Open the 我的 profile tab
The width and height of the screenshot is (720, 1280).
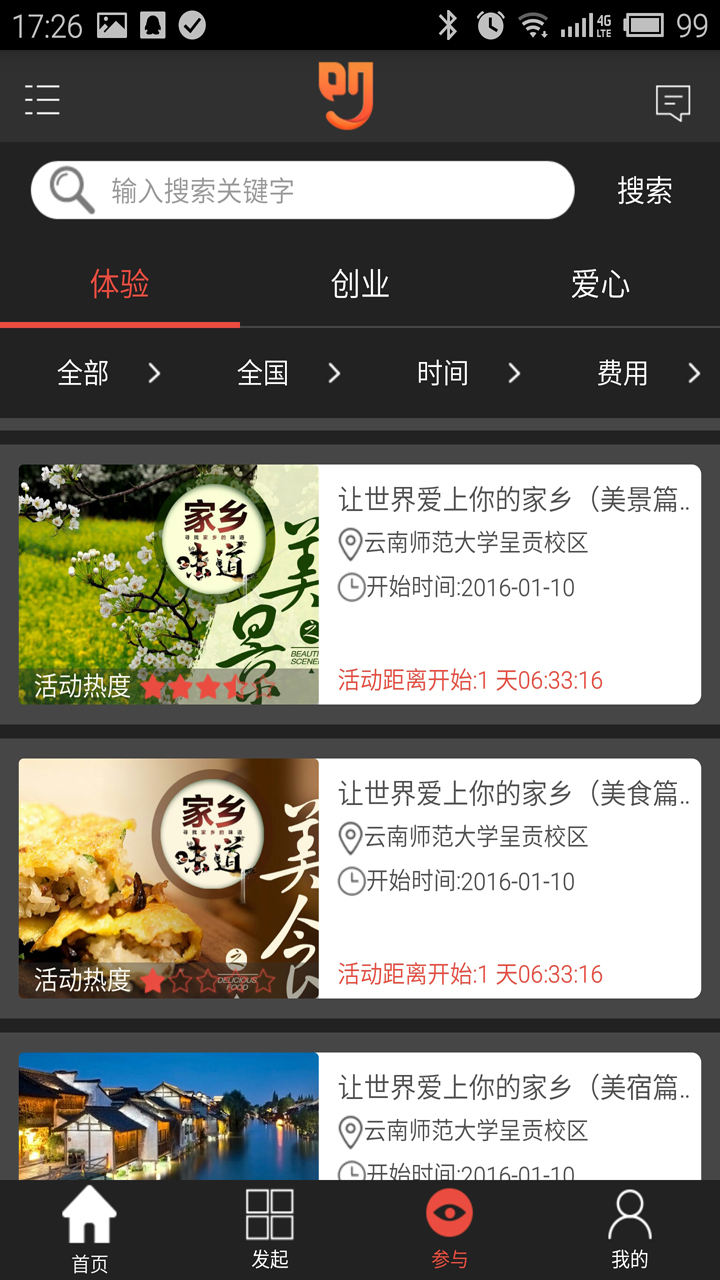tap(630, 1230)
